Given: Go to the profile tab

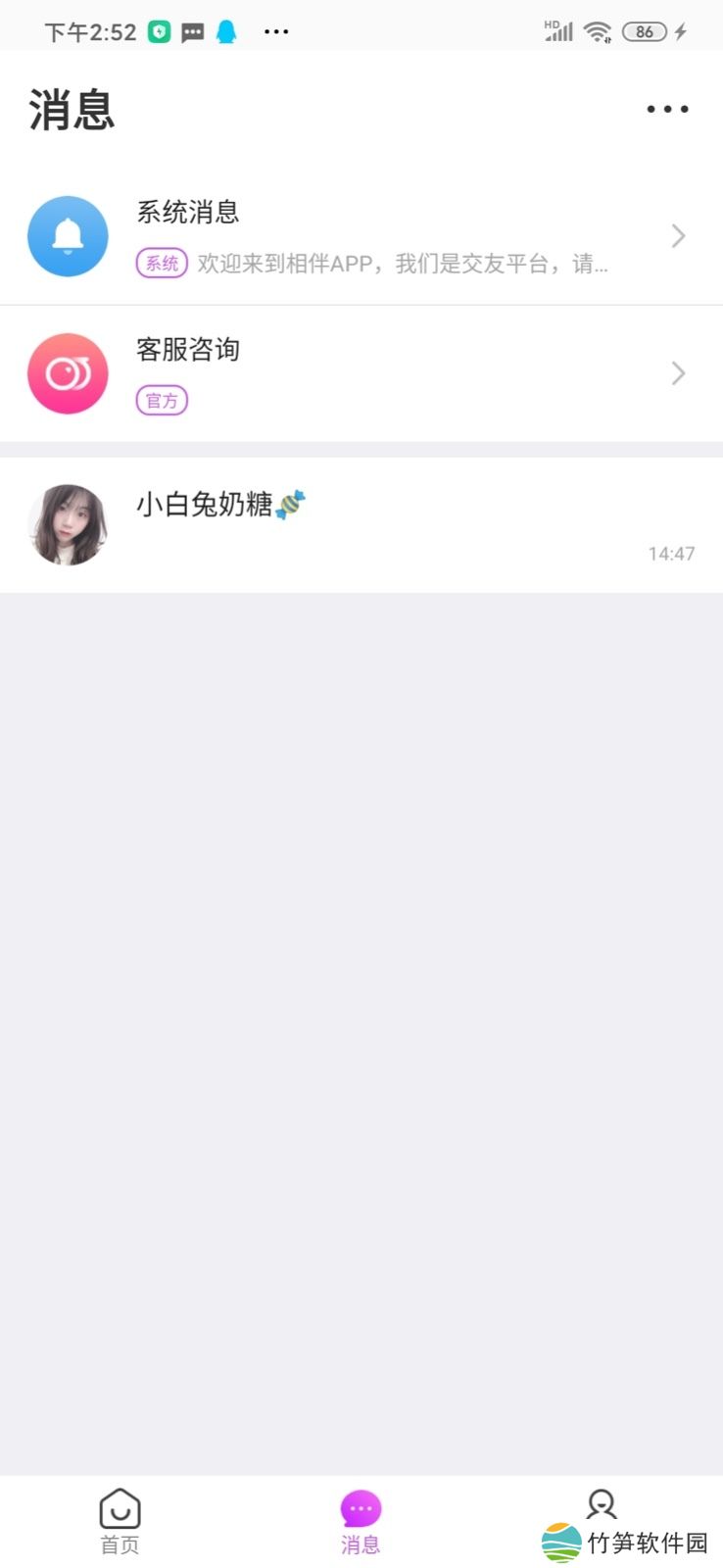Looking at the screenshot, I should [601, 1507].
